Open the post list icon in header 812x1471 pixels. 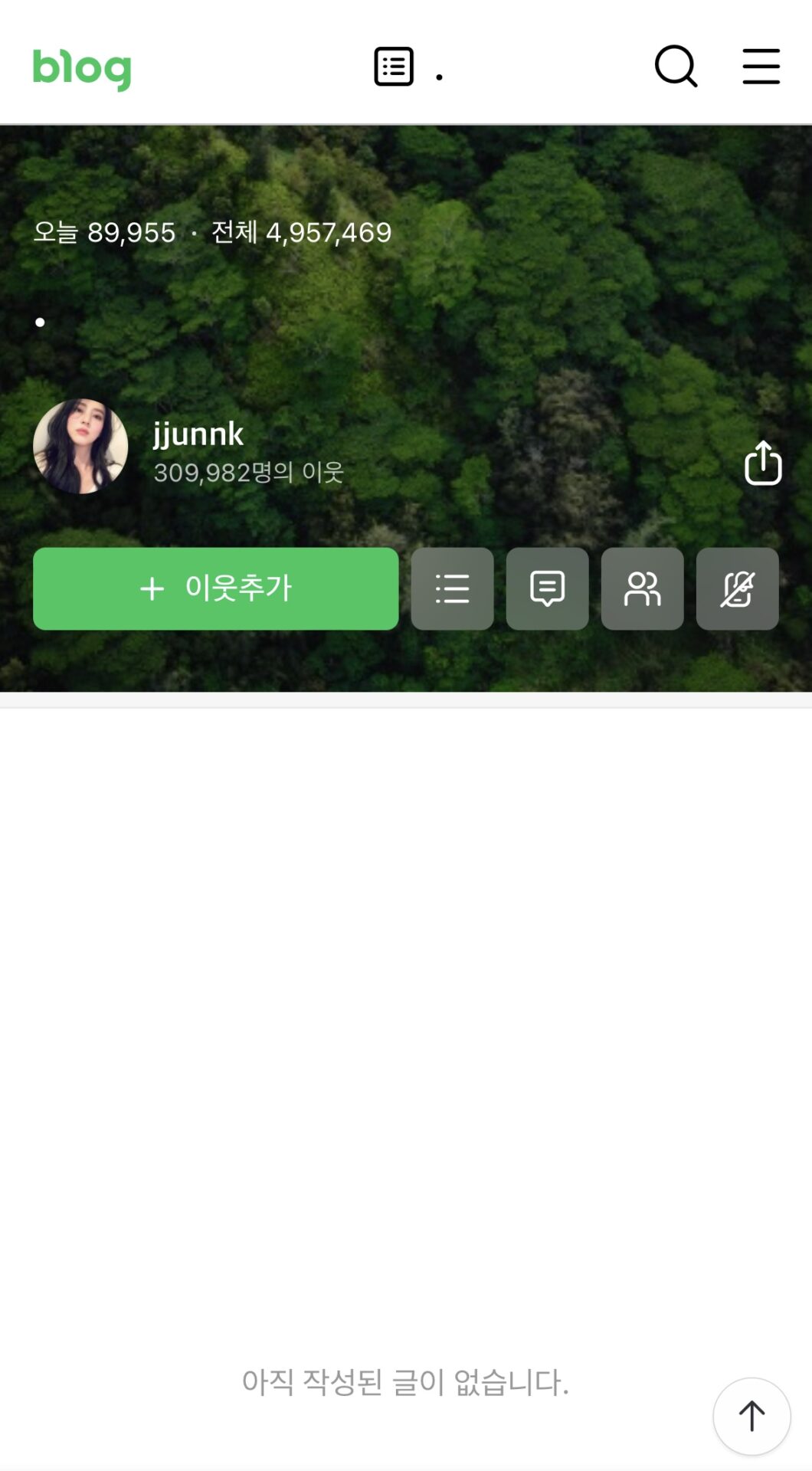pos(394,67)
